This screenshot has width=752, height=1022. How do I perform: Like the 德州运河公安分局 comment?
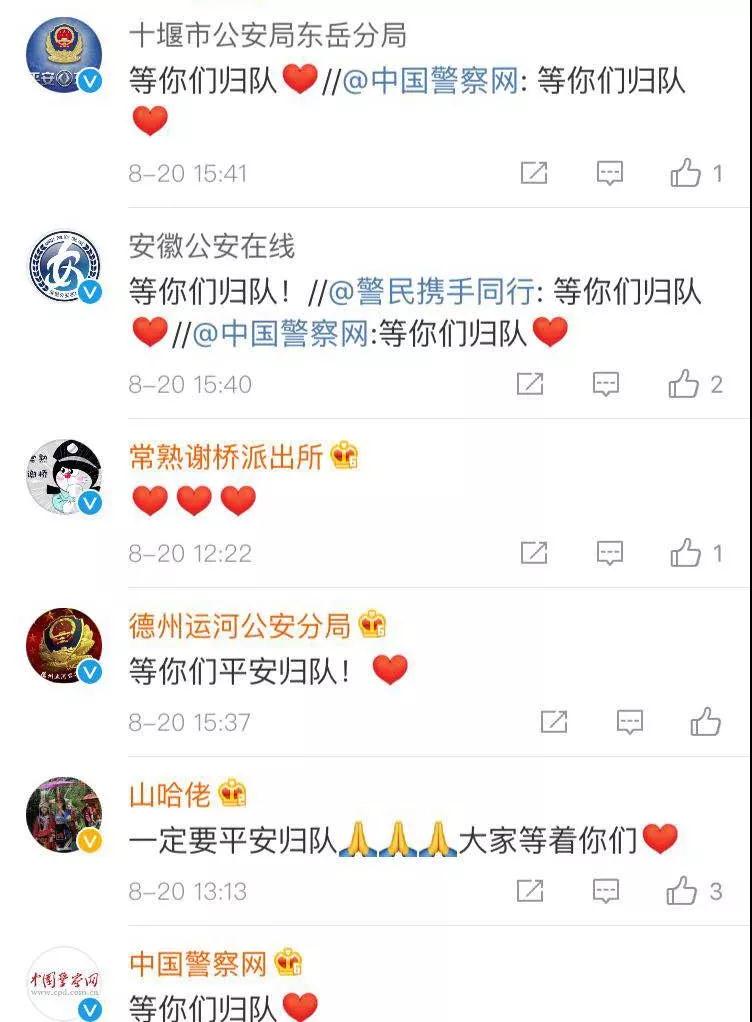point(705,722)
